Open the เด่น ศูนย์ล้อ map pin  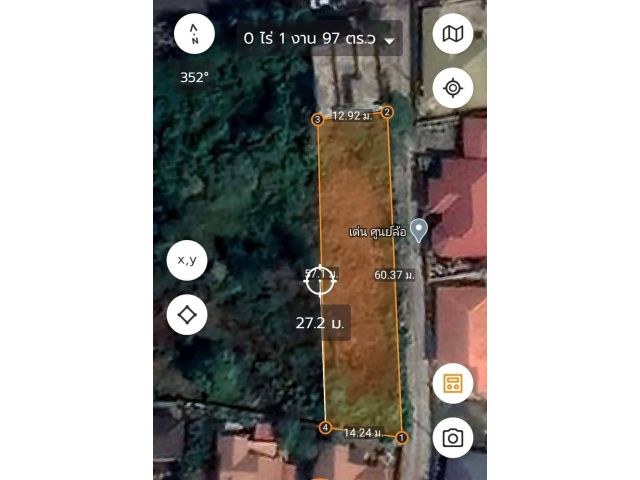(x=419, y=231)
